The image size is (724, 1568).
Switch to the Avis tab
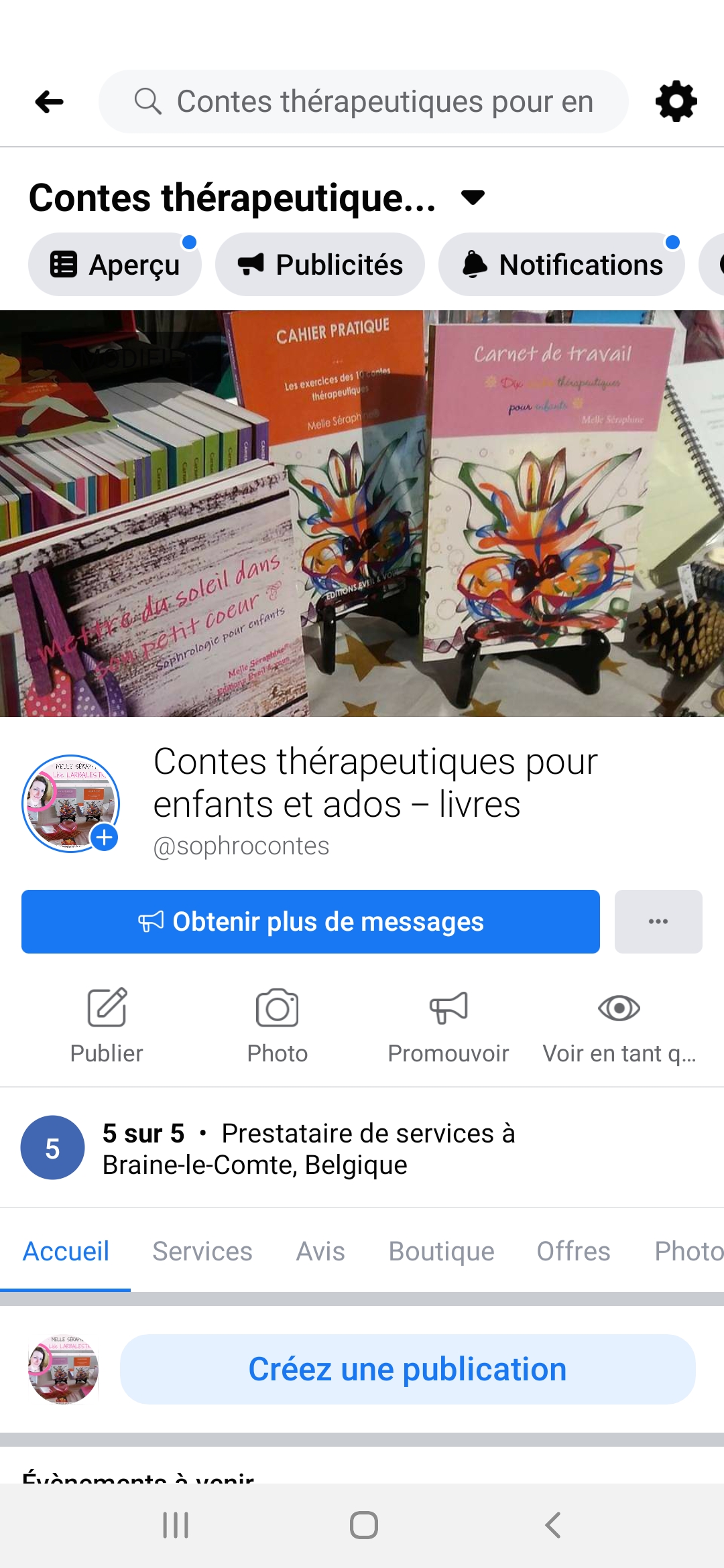tap(320, 1251)
